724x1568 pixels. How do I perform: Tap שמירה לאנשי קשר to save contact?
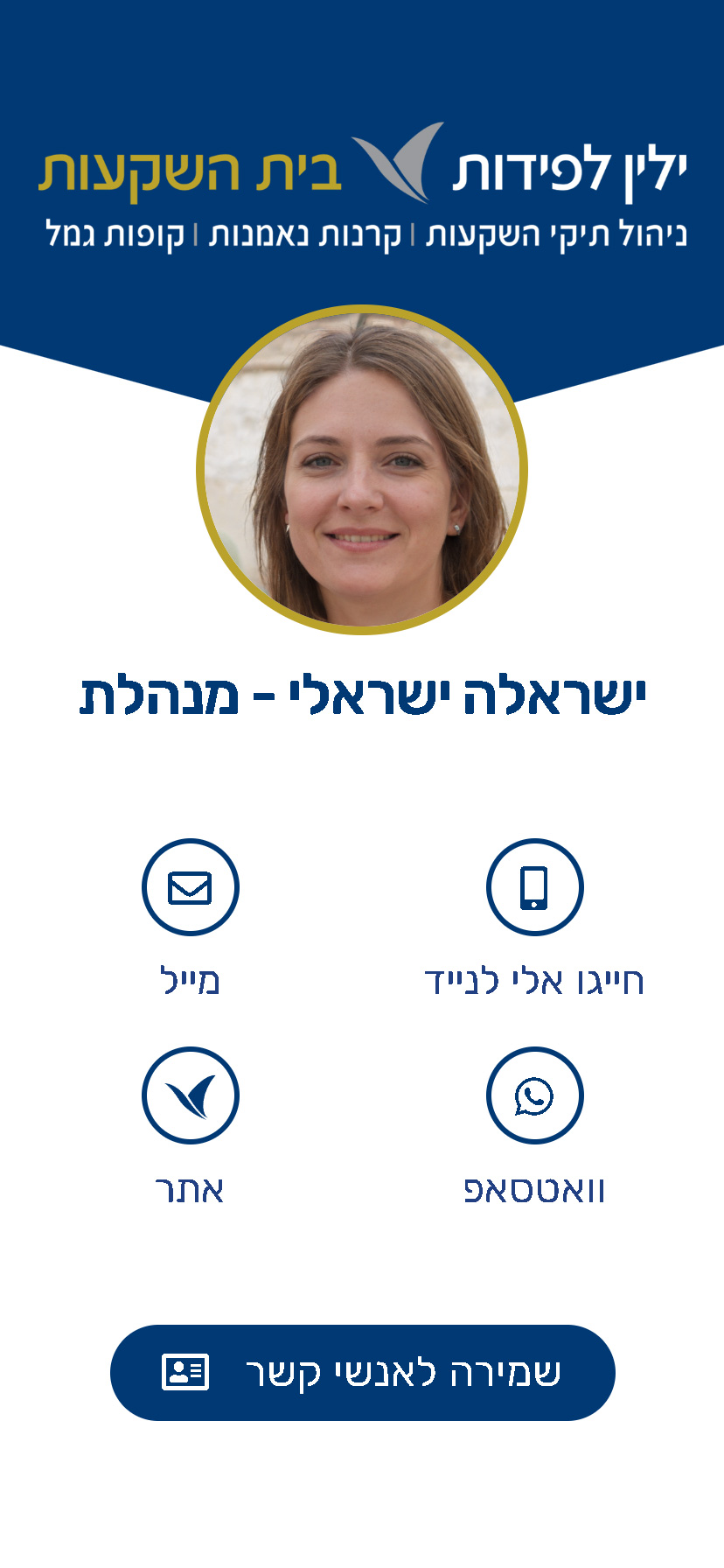(362, 1372)
